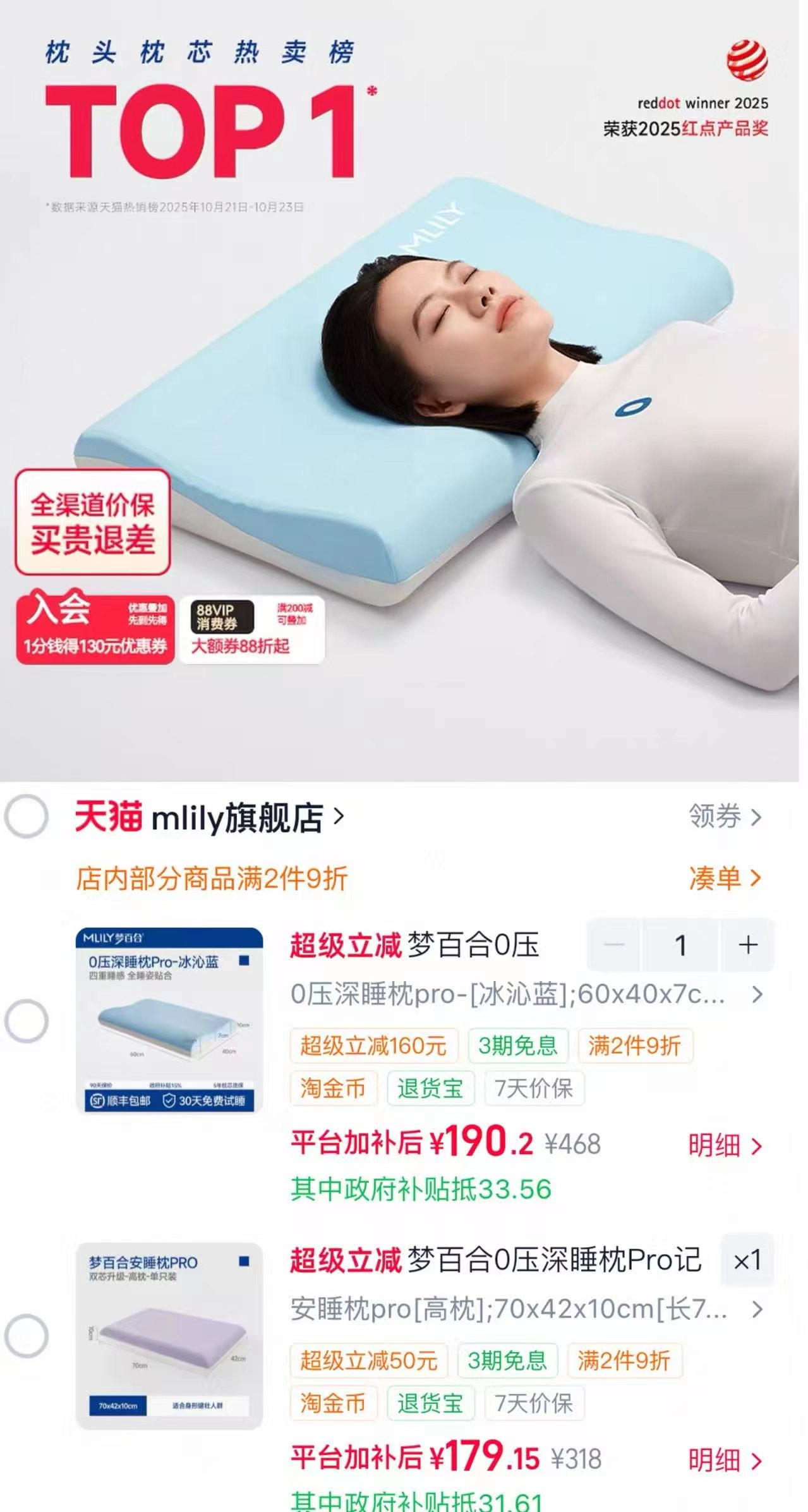
Task: Select the 0压深睡枕Pro冰沁蓝 item checkbox
Action: [x=27, y=1021]
